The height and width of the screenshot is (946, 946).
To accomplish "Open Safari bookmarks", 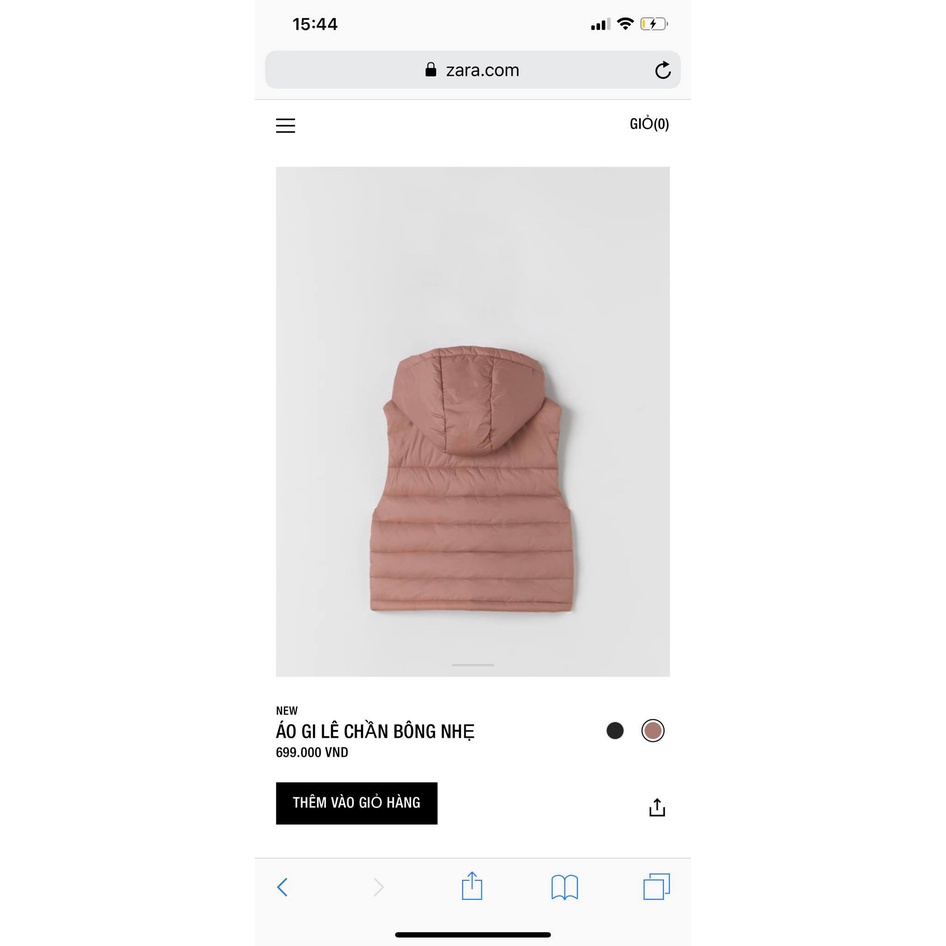I will click(564, 887).
